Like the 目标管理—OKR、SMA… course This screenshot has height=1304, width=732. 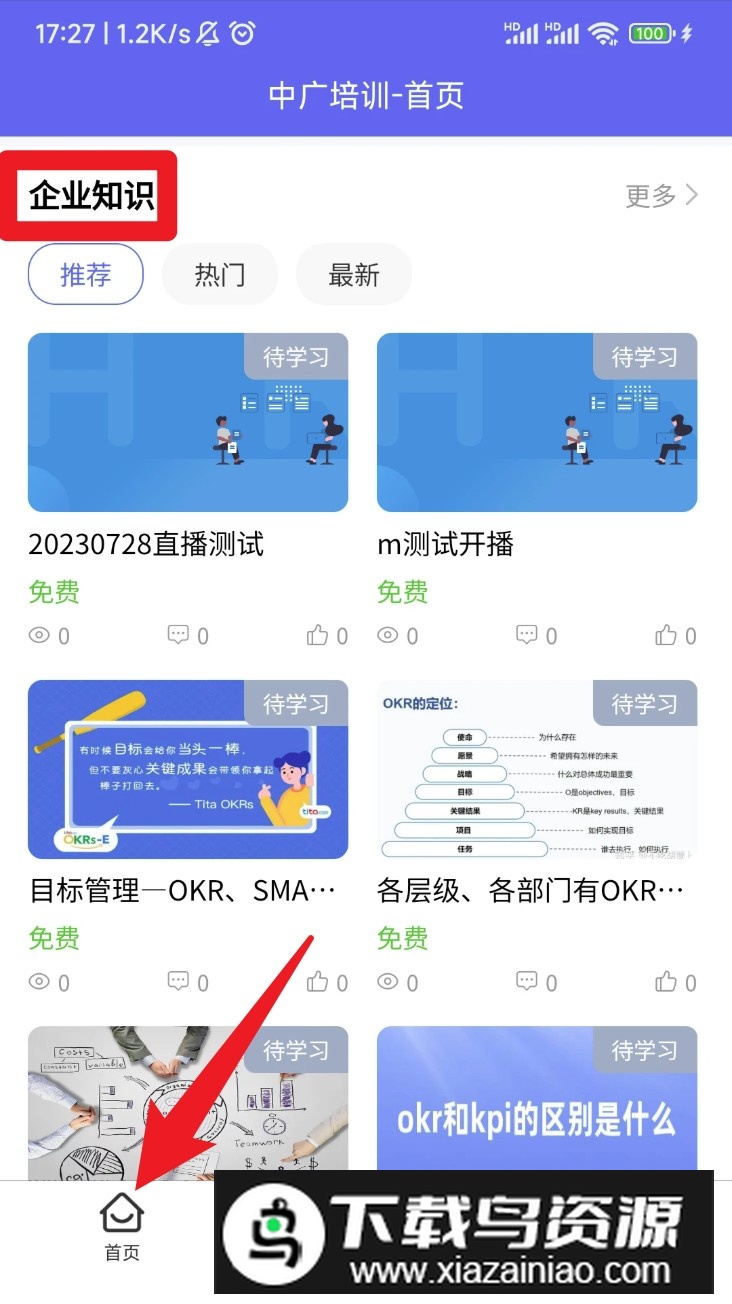(318, 982)
